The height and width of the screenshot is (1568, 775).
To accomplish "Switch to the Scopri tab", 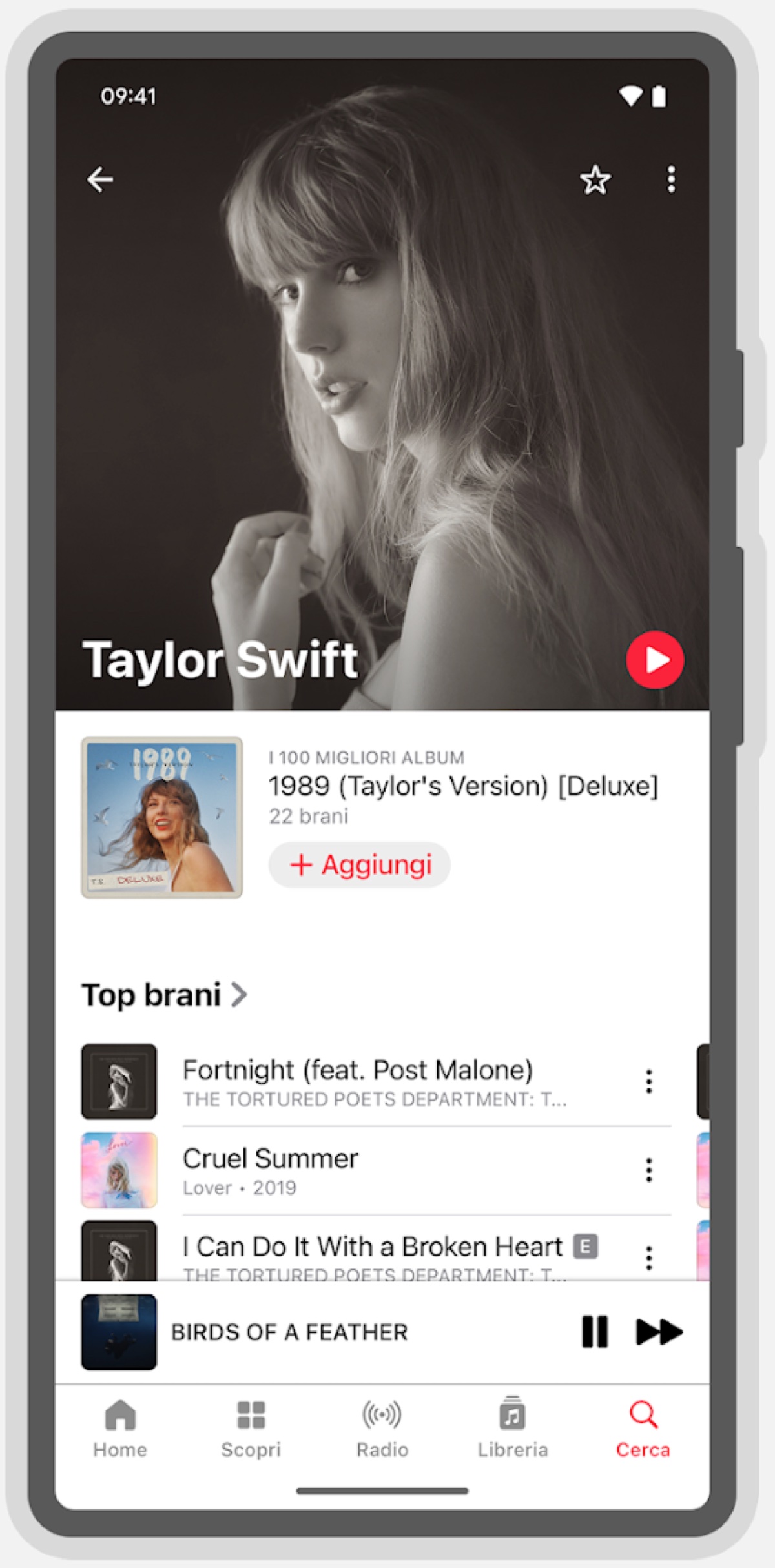I will click(251, 1428).
